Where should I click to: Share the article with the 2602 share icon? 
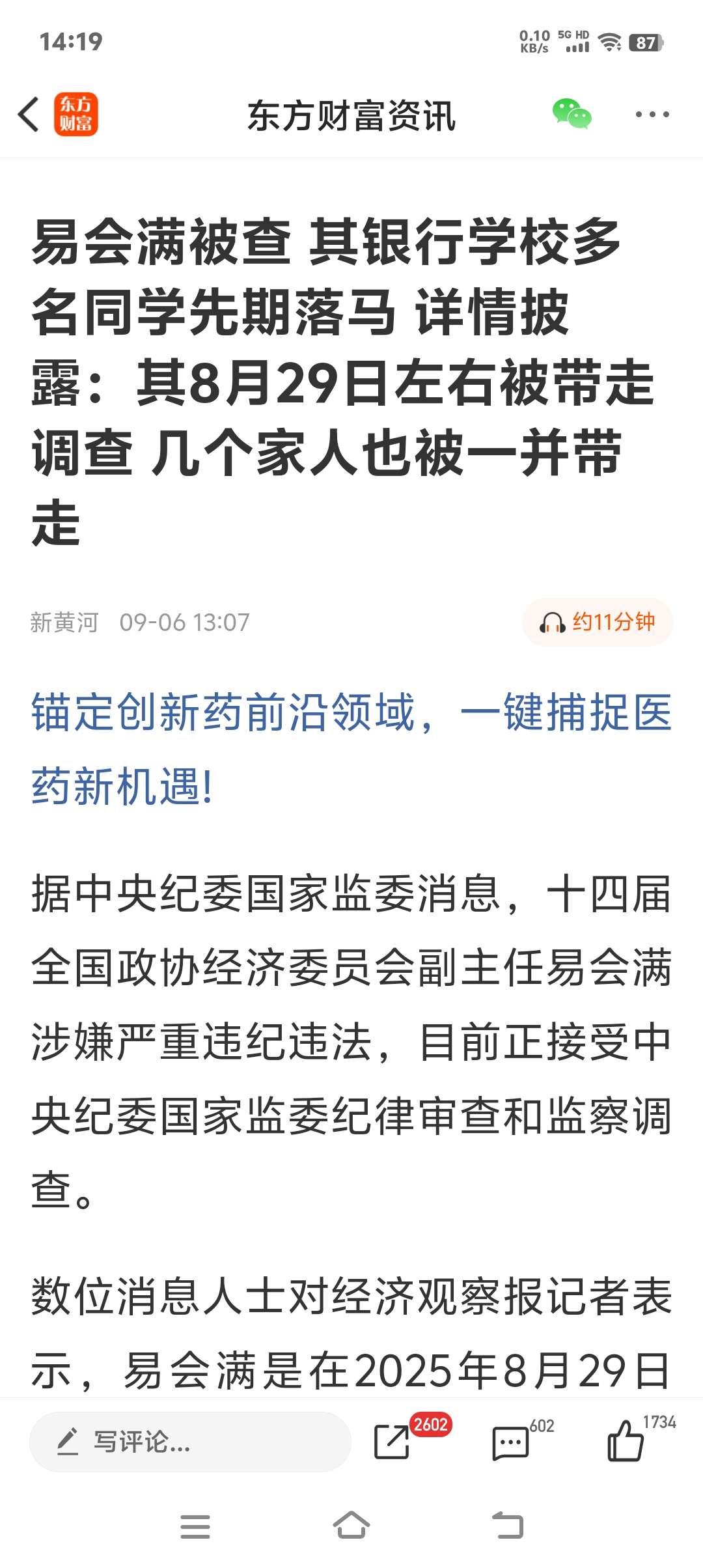[x=393, y=1442]
